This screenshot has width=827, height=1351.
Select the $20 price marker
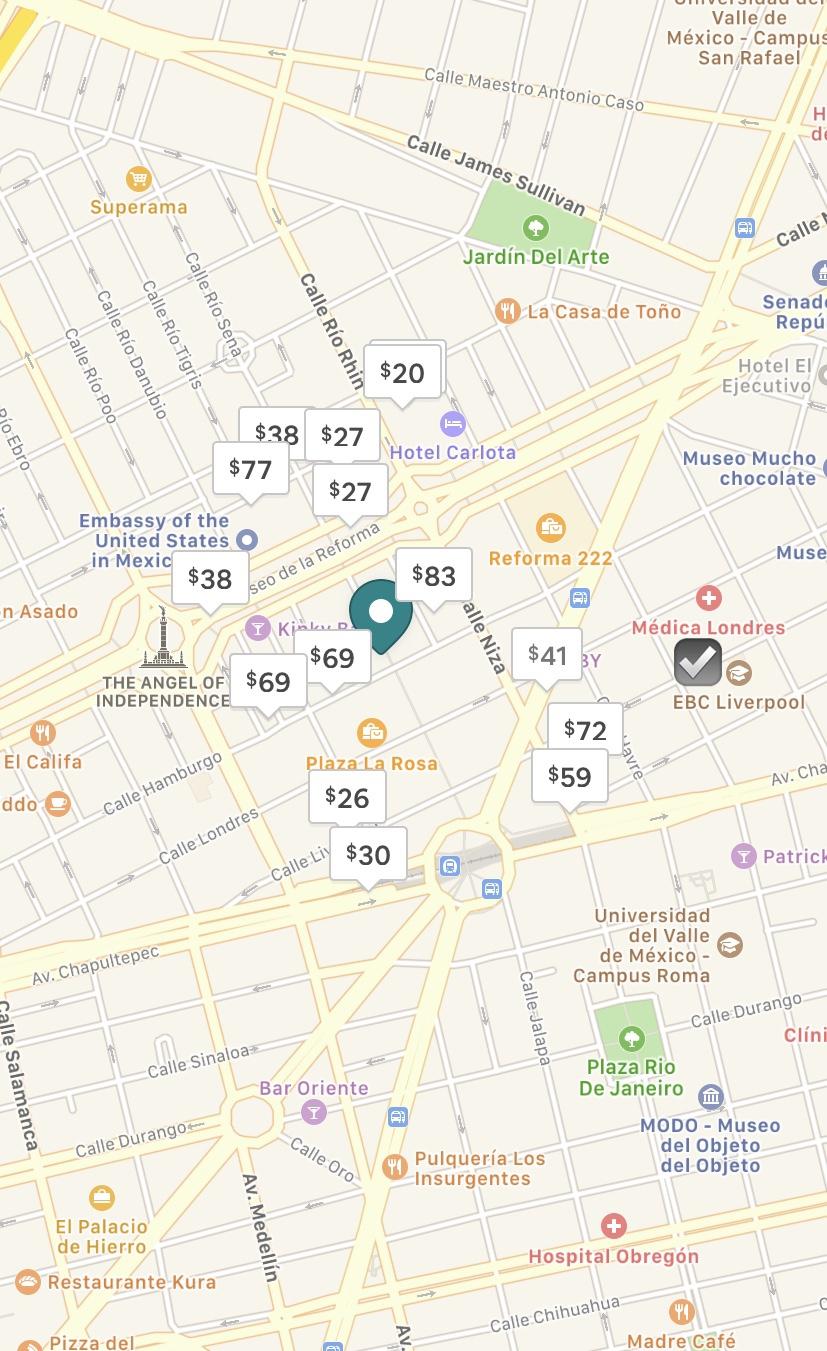(x=403, y=374)
